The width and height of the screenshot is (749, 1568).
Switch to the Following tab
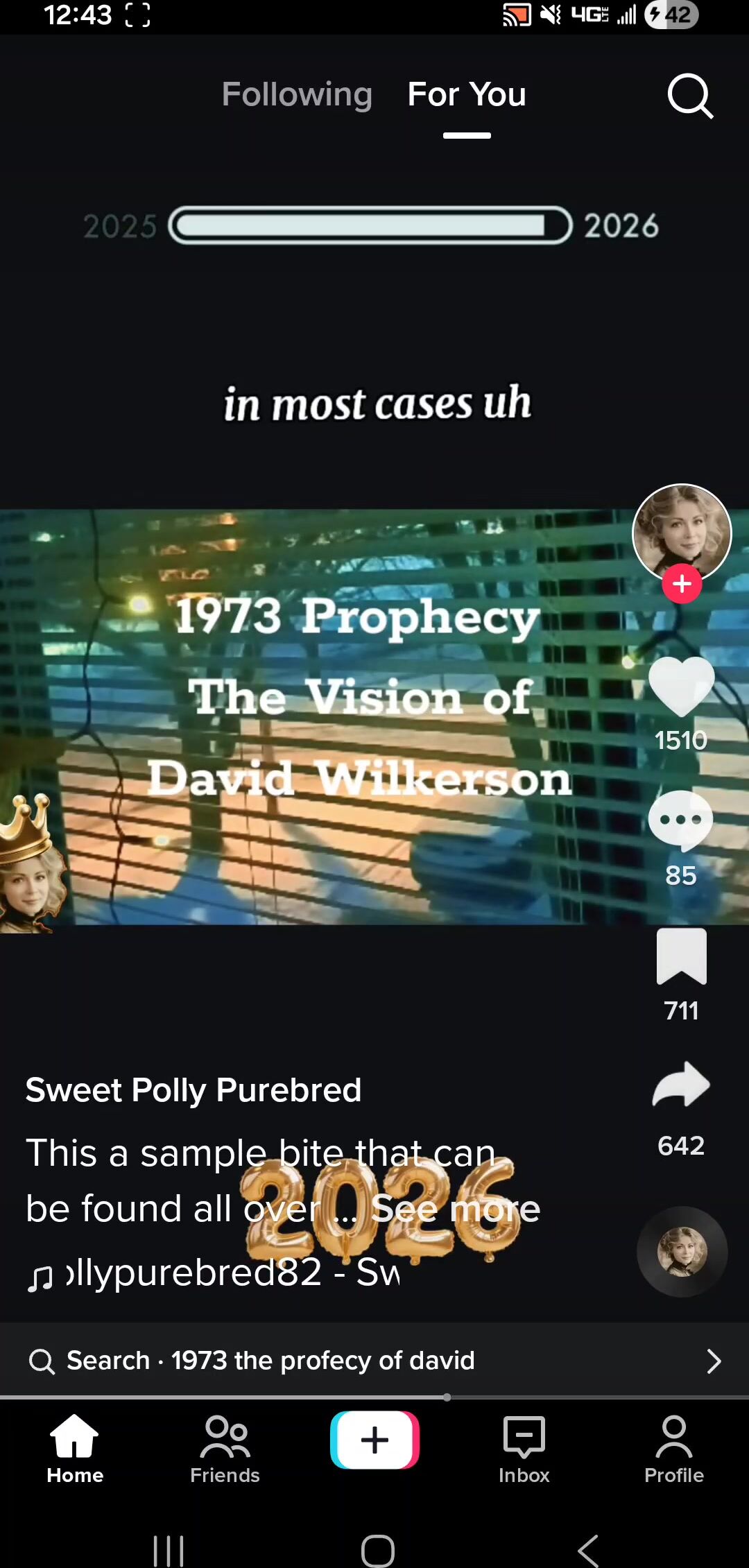(x=297, y=94)
